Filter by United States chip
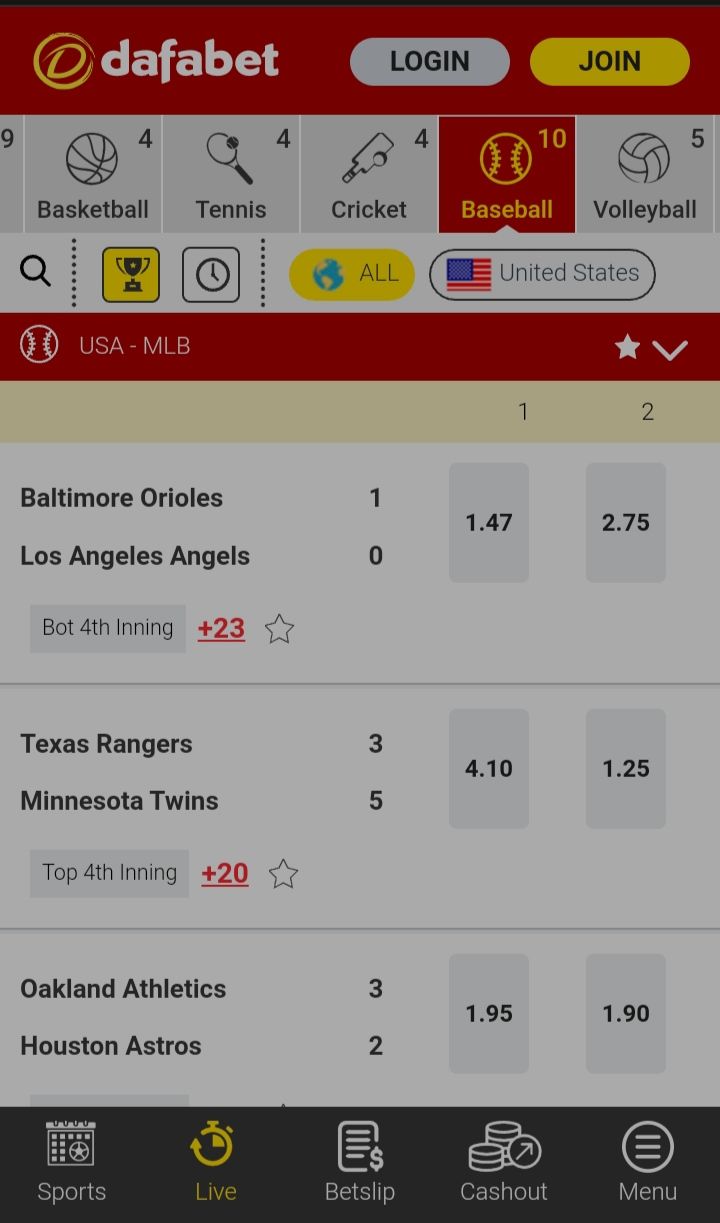The image size is (720, 1223). pyautogui.click(x=542, y=274)
